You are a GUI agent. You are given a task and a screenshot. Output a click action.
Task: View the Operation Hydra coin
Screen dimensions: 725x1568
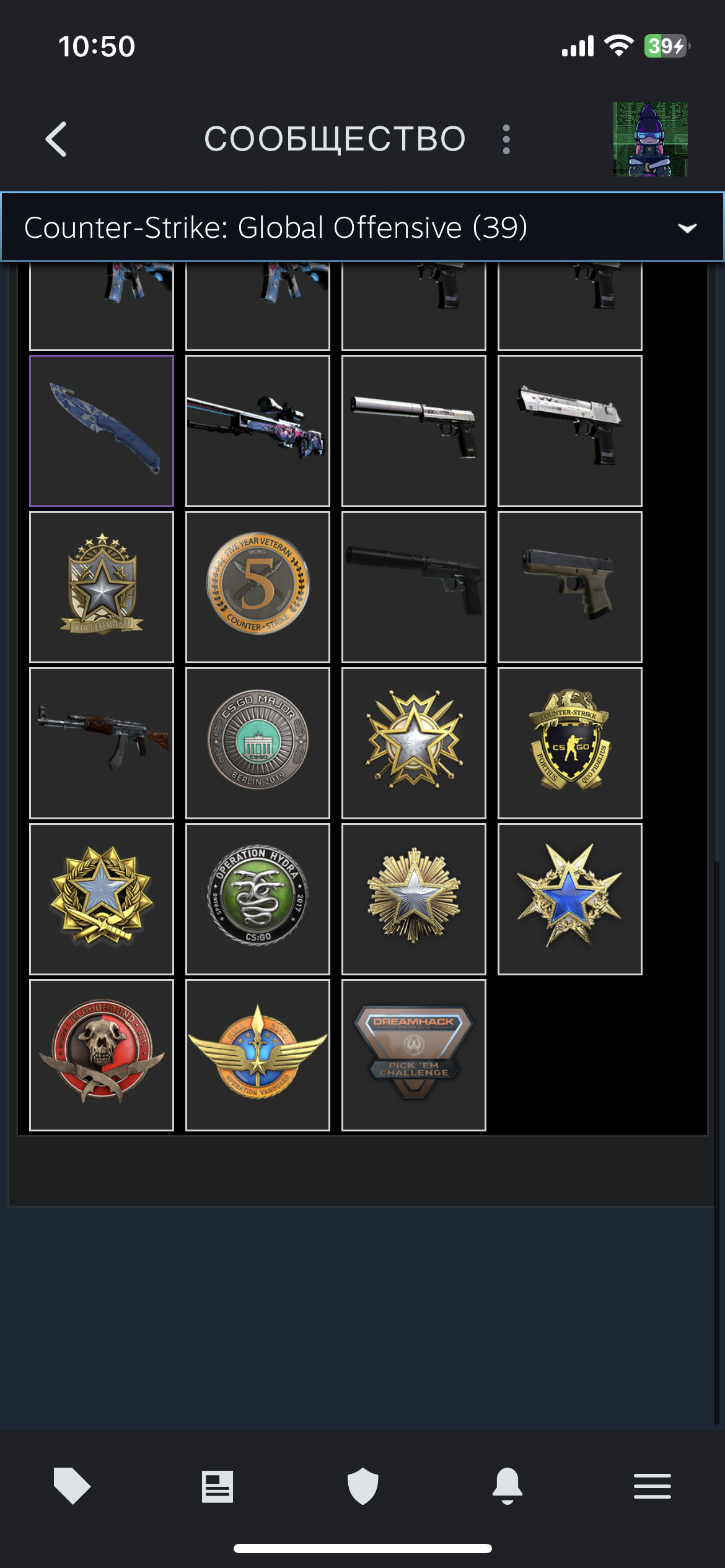(x=258, y=899)
